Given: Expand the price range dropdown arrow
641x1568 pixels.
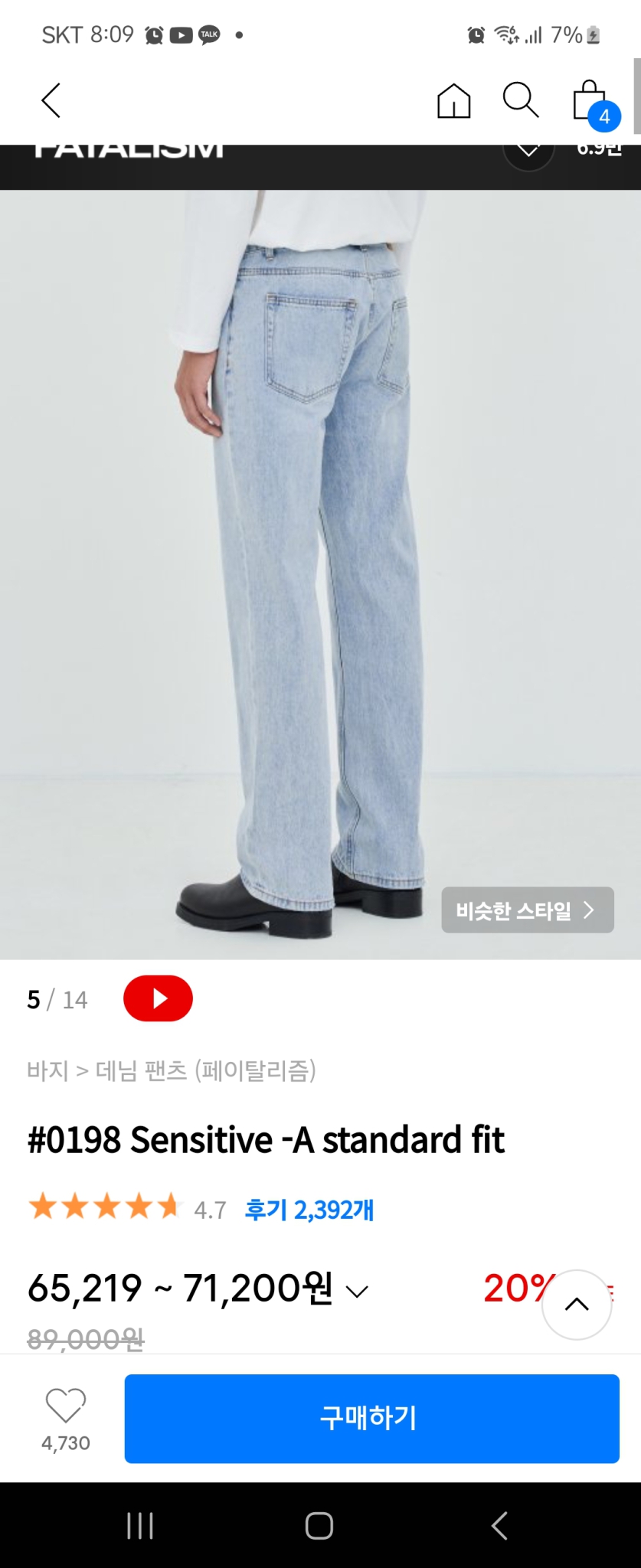Looking at the screenshot, I should [355, 1290].
